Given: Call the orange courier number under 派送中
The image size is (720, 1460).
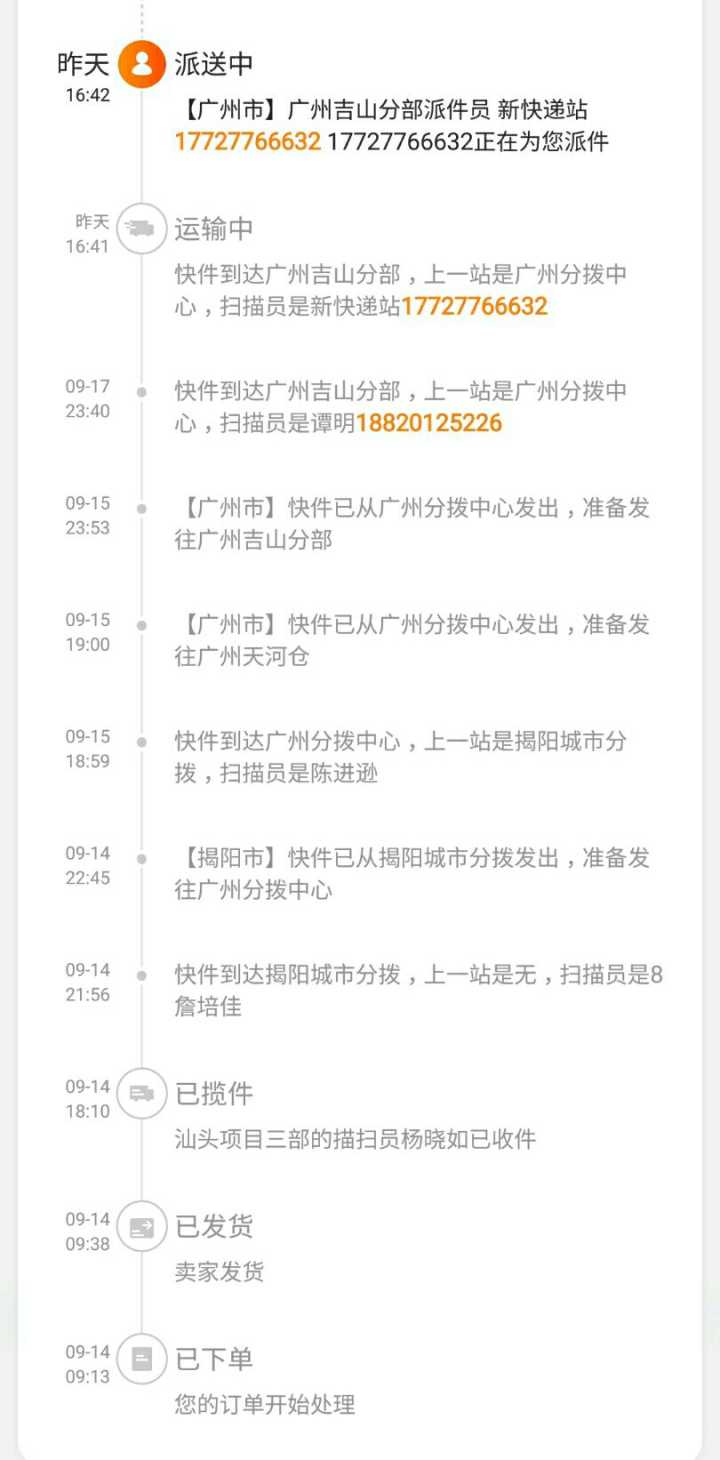Looking at the screenshot, I should pyautogui.click(x=247, y=142).
